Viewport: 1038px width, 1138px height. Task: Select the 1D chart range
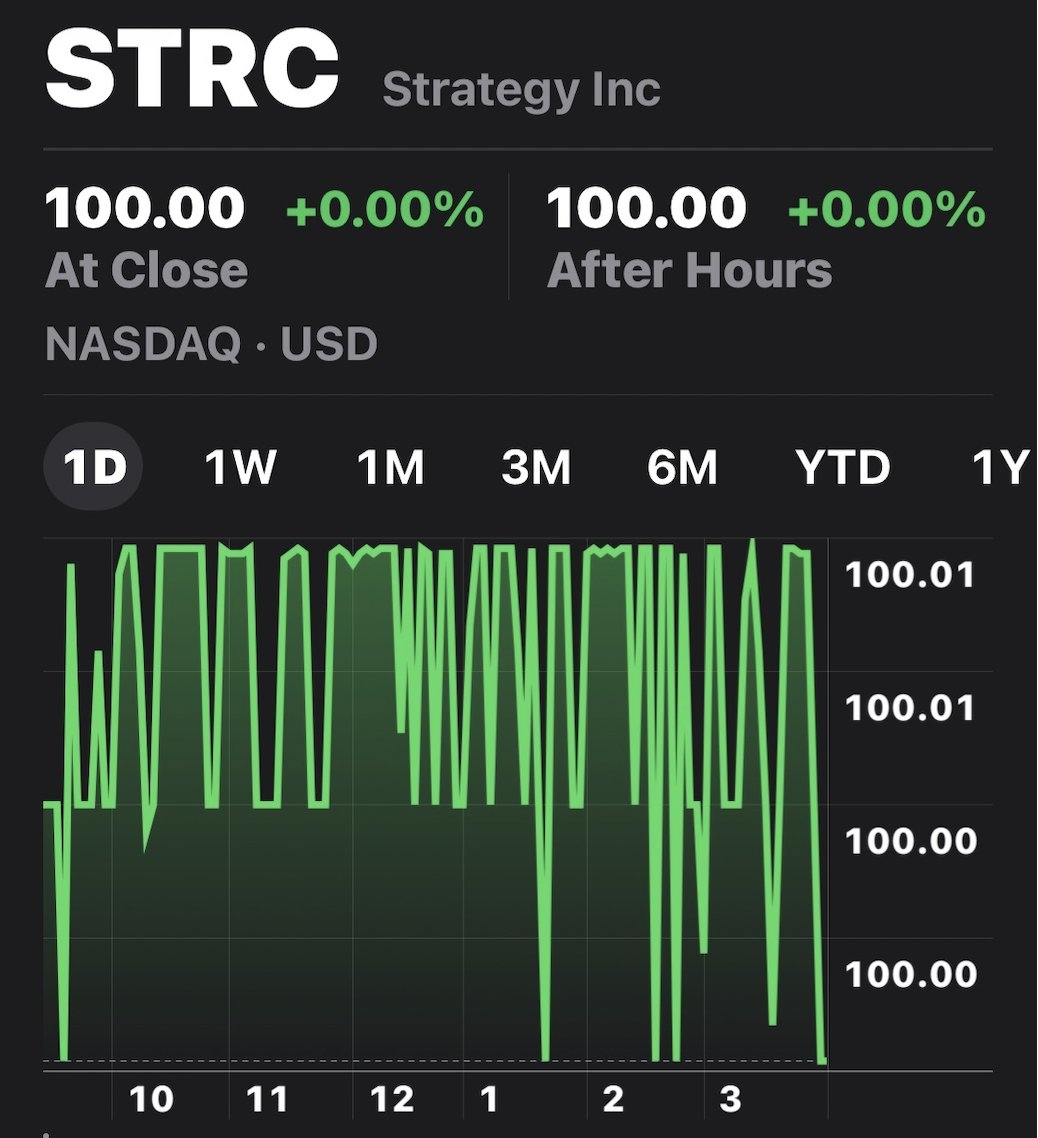pyautogui.click(x=93, y=468)
